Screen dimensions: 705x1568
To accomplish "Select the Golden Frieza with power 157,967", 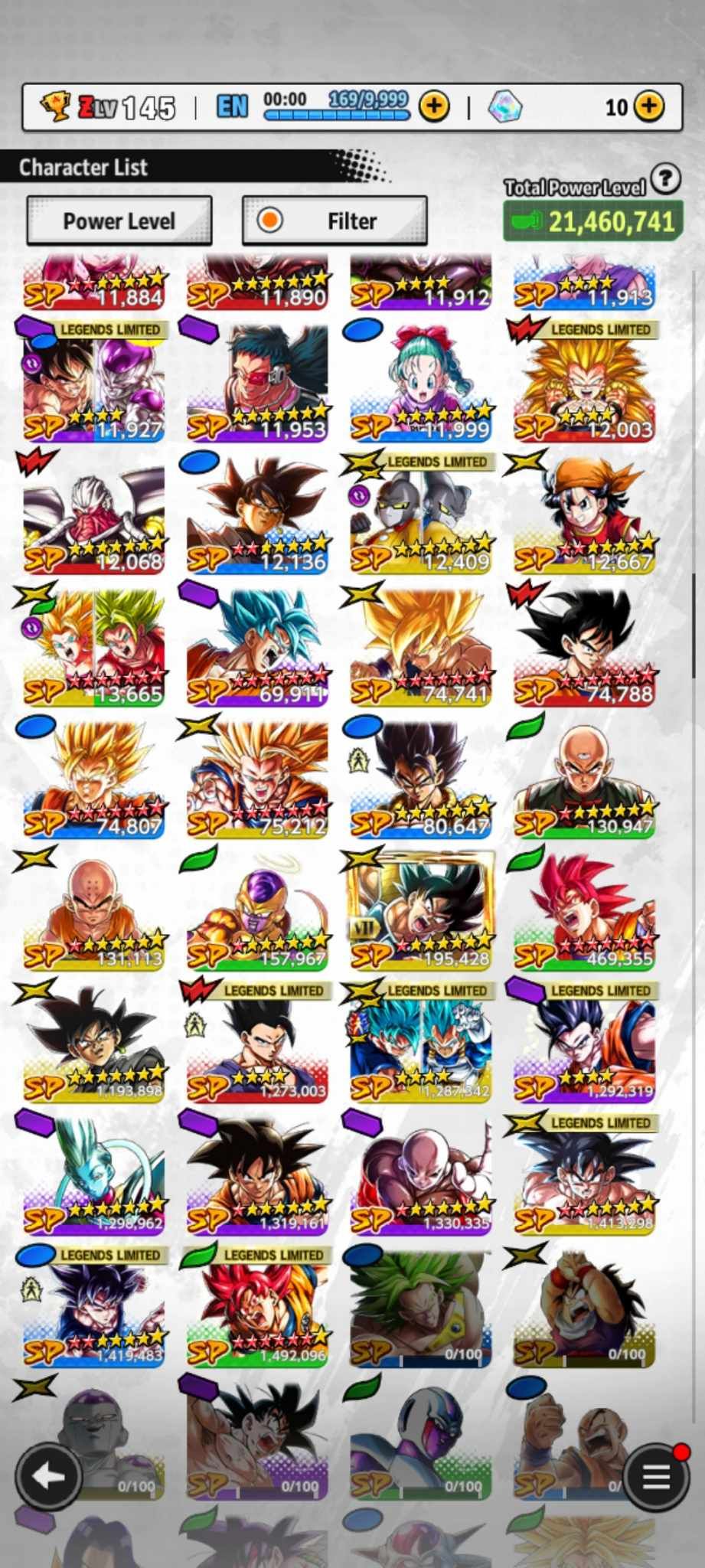I will click(258, 911).
